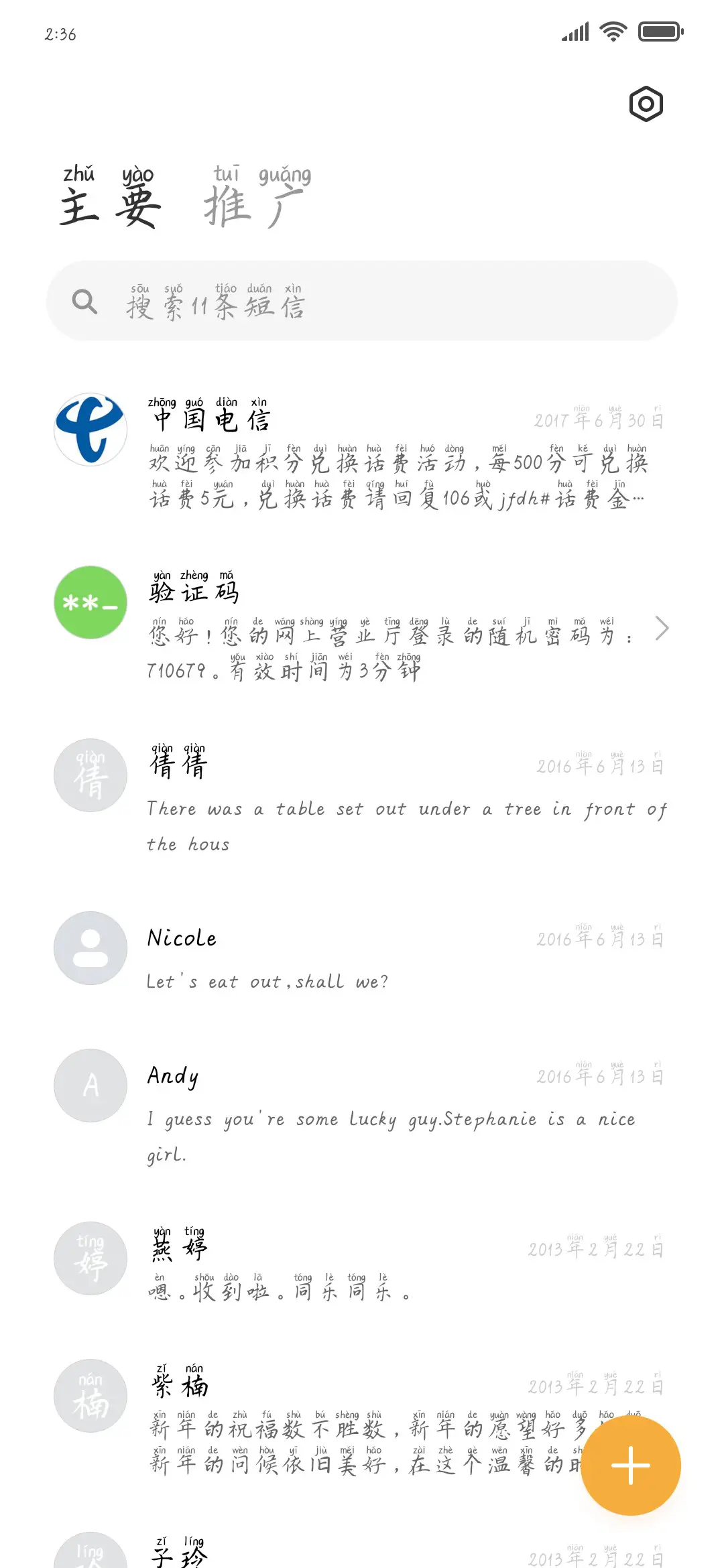This screenshot has width=724, height=1568.
Task: Select the 主要 tab
Action: (111, 204)
